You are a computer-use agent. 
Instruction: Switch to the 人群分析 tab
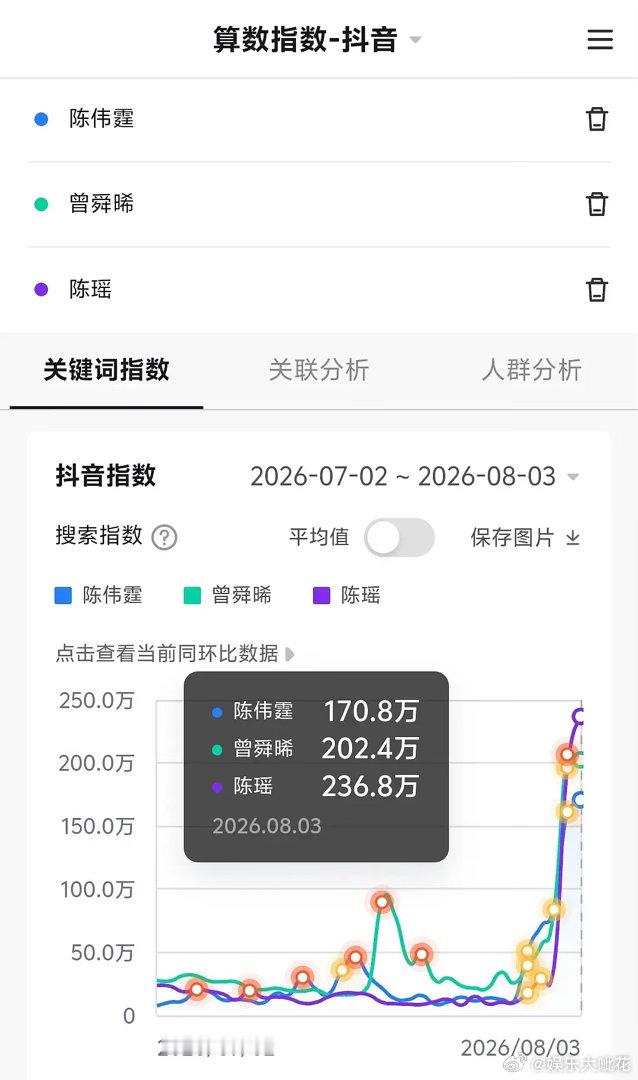click(531, 370)
